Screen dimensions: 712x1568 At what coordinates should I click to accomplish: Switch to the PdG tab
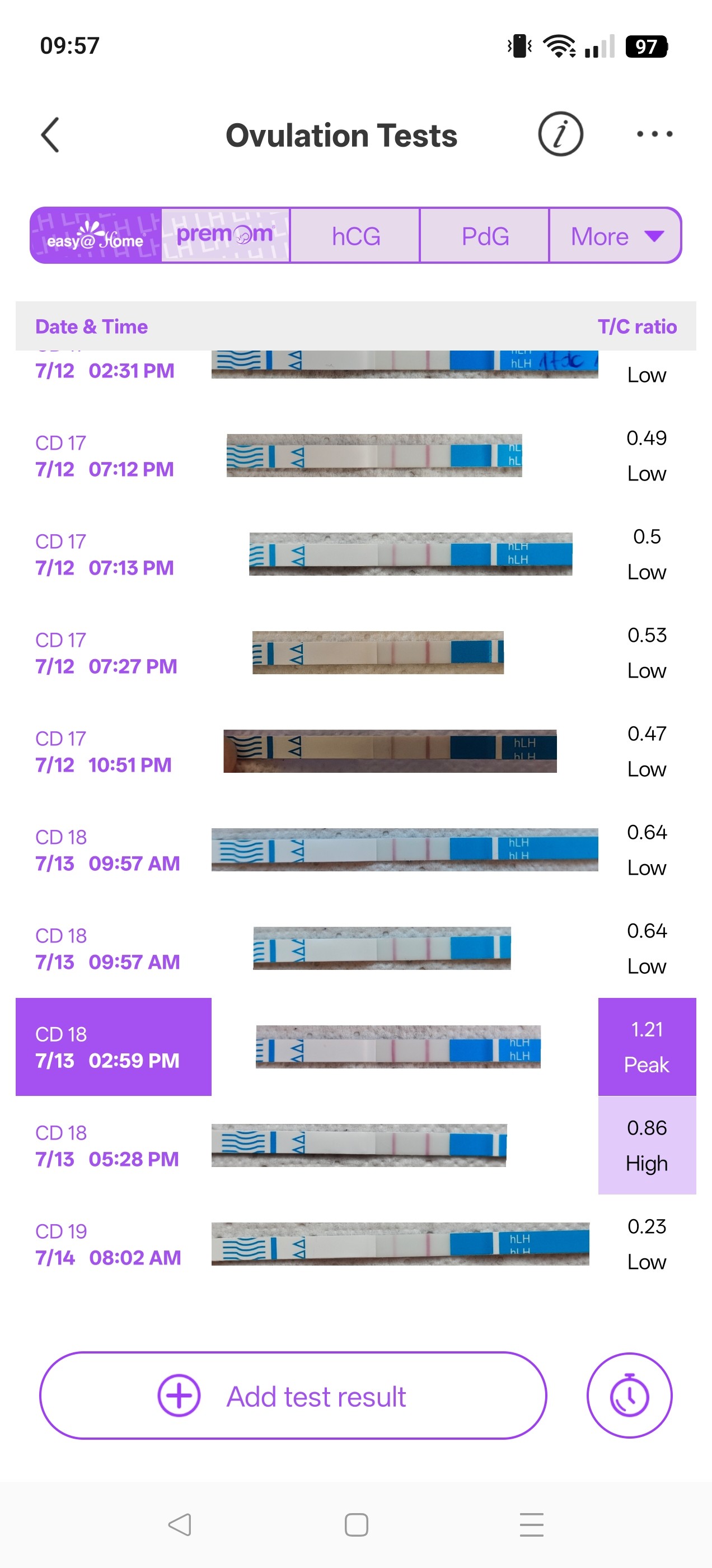tap(485, 236)
